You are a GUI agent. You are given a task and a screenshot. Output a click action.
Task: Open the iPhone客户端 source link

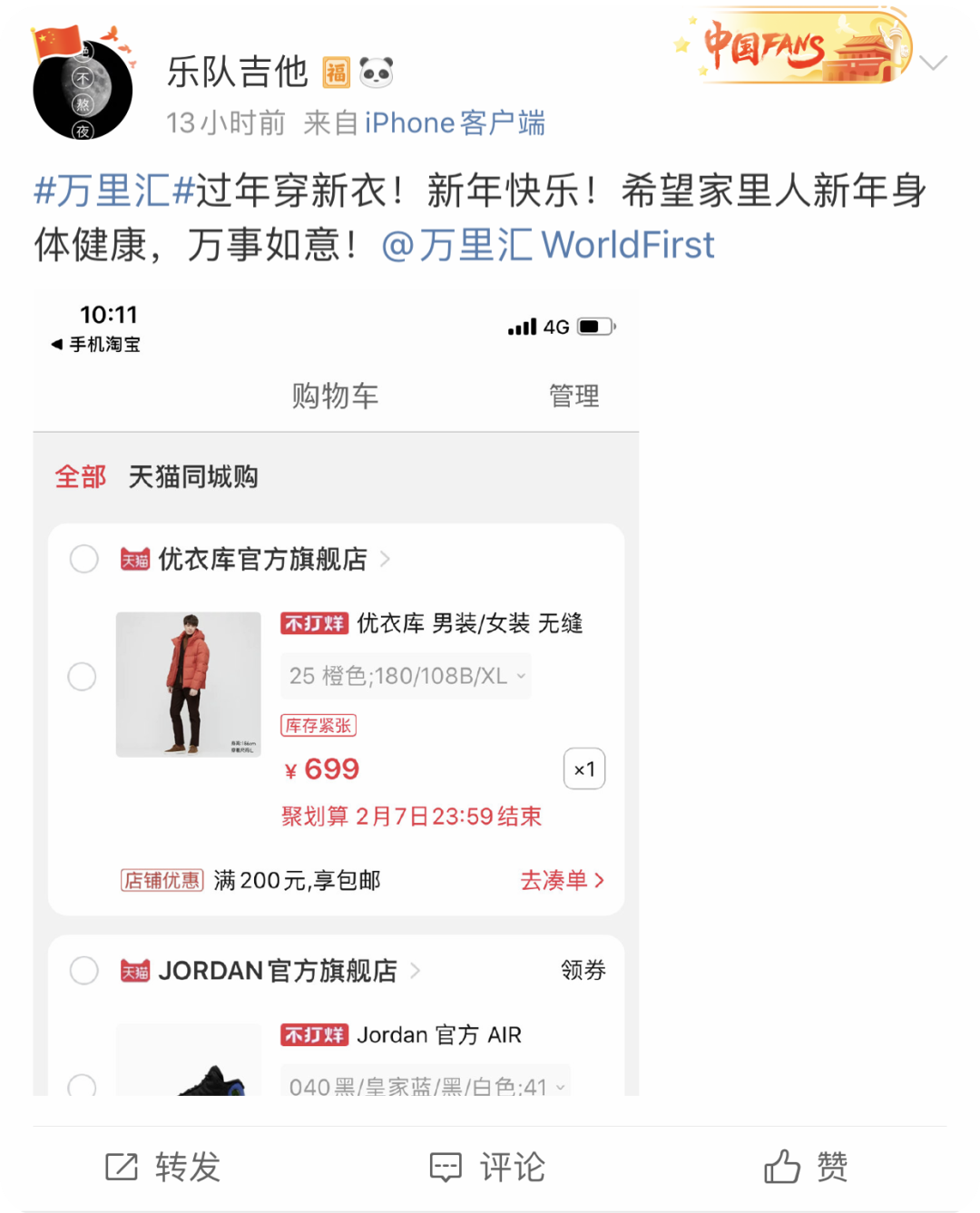[455, 122]
